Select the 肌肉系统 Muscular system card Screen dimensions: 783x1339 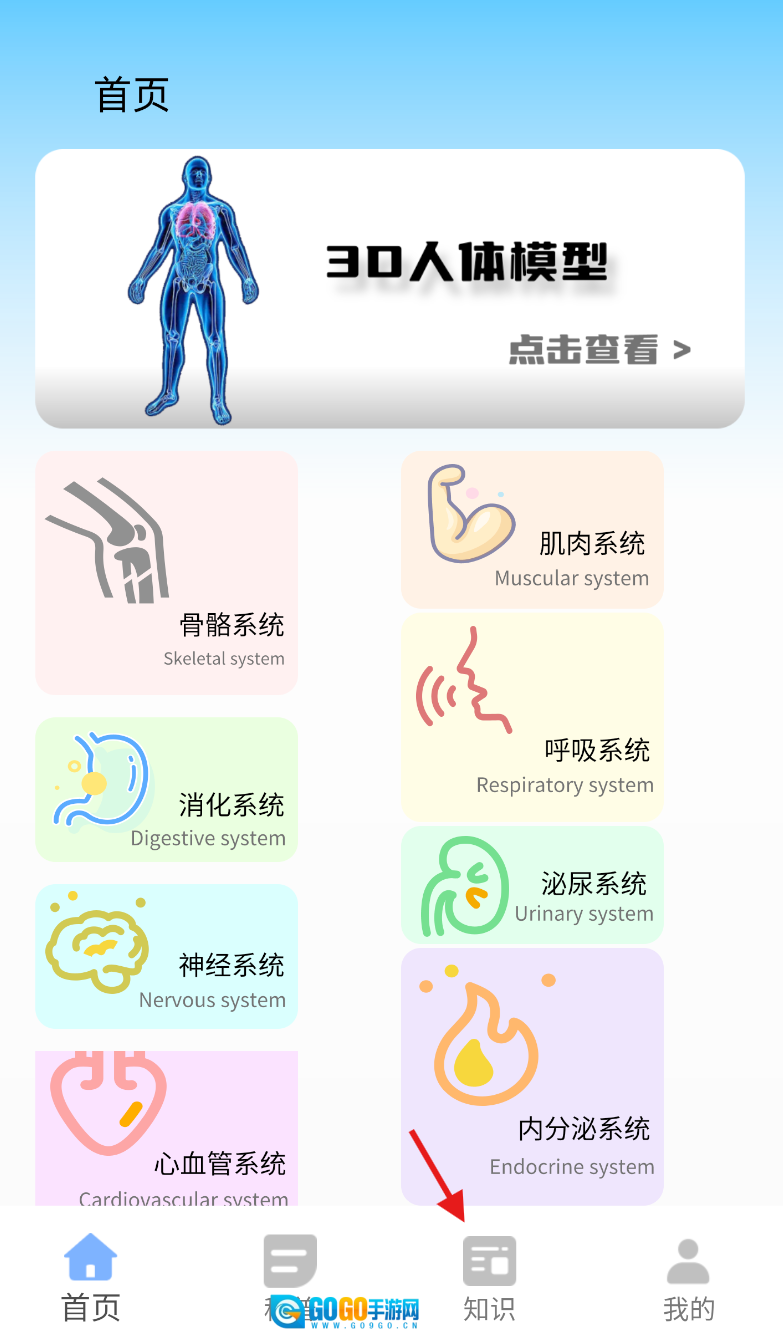[532, 529]
